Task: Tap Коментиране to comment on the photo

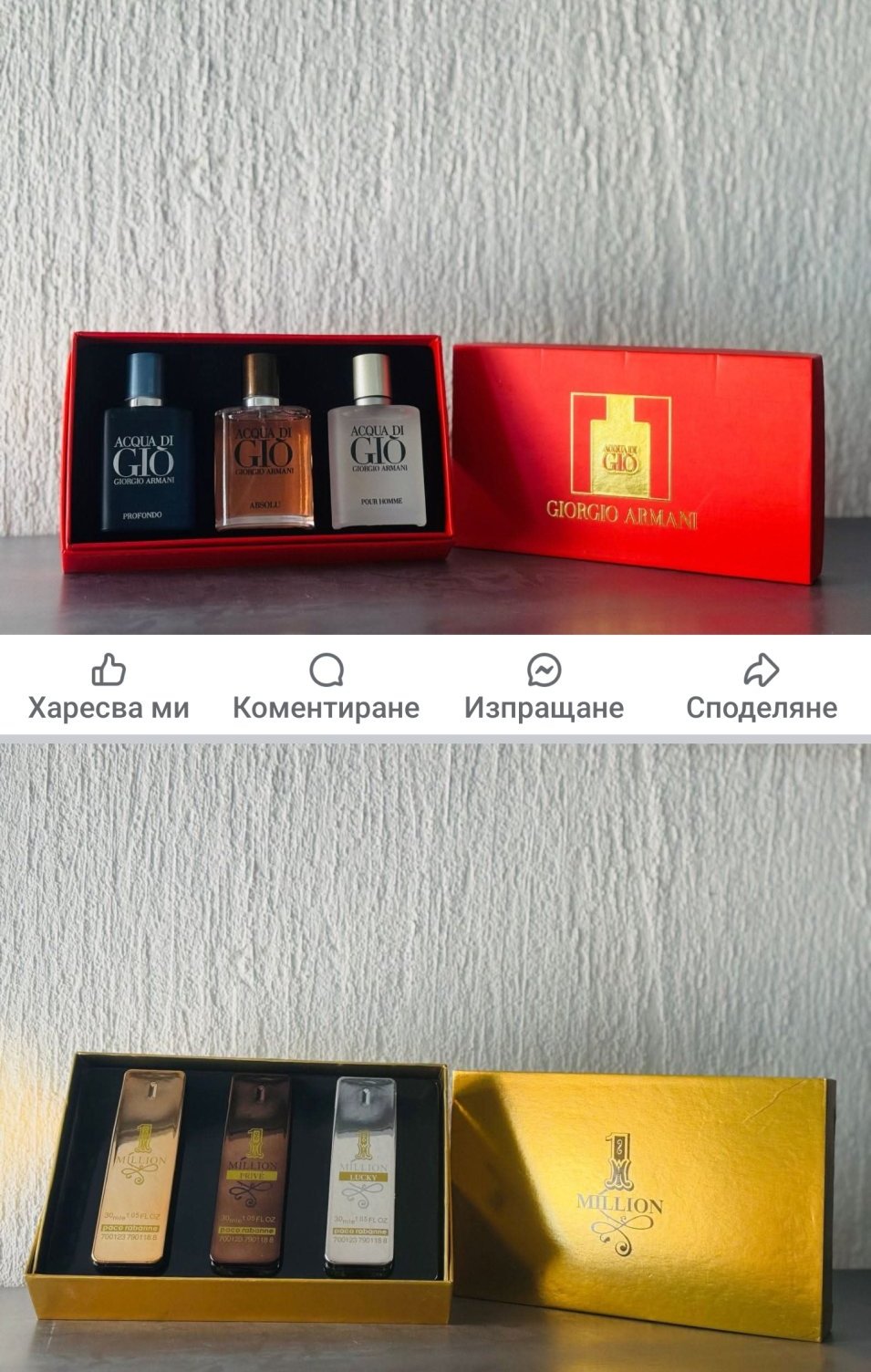Action: [326, 687]
